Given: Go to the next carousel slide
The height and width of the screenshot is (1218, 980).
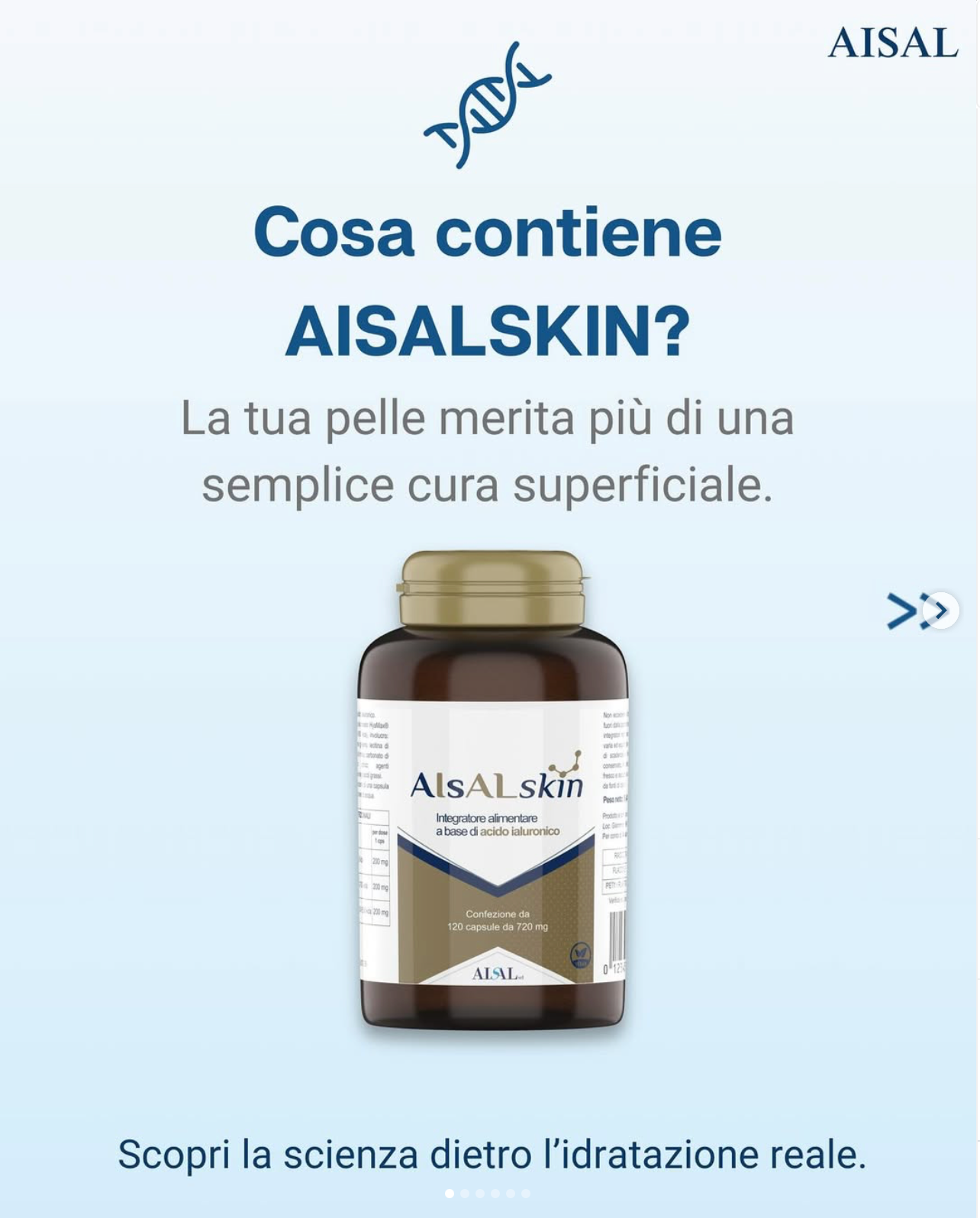Looking at the screenshot, I should (x=940, y=611).
